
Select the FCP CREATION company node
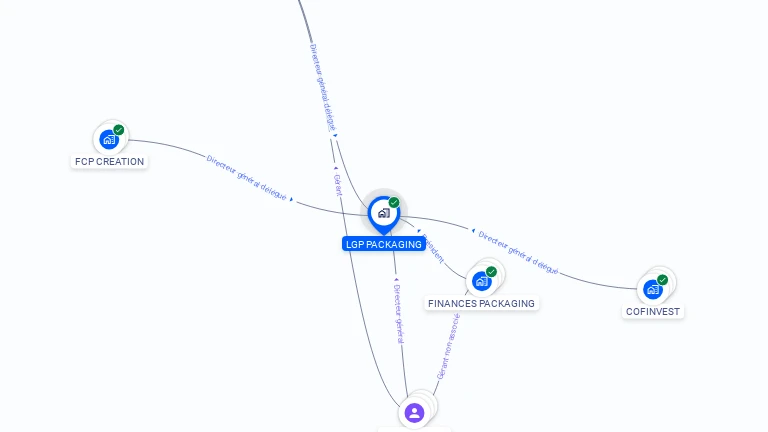(x=109, y=140)
